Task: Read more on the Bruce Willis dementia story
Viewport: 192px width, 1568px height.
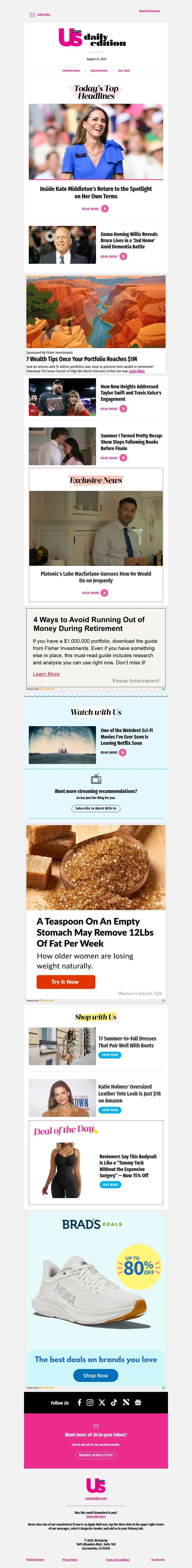Action: coord(113,257)
